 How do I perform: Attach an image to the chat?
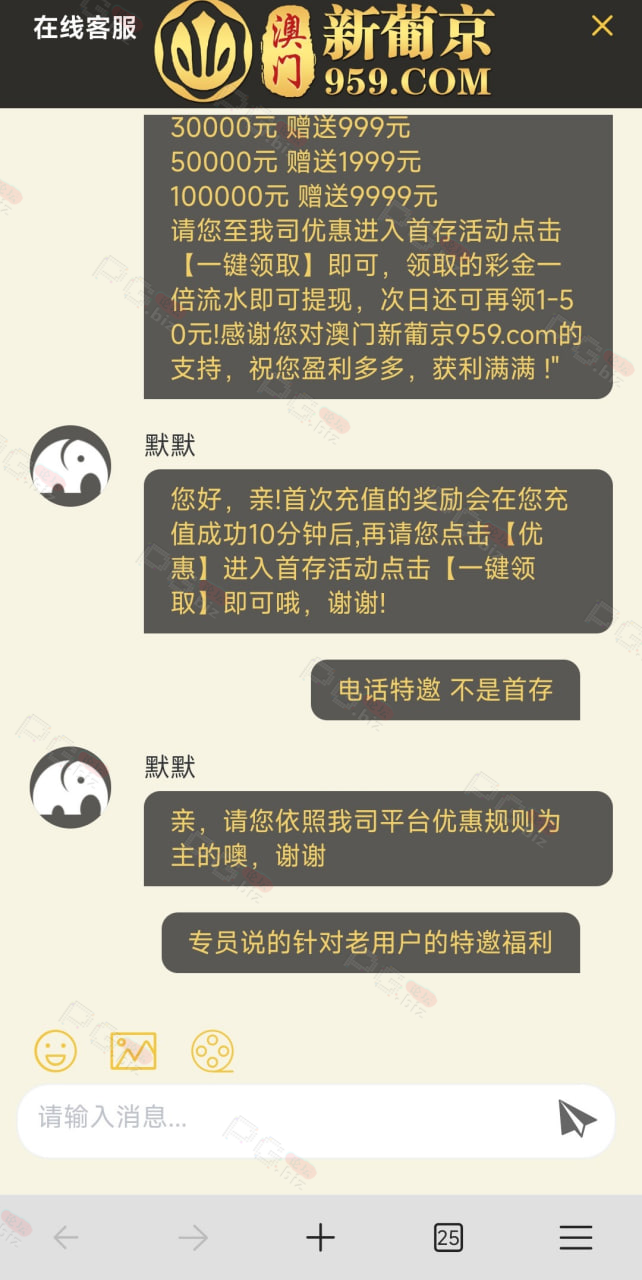coord(133,1051)
